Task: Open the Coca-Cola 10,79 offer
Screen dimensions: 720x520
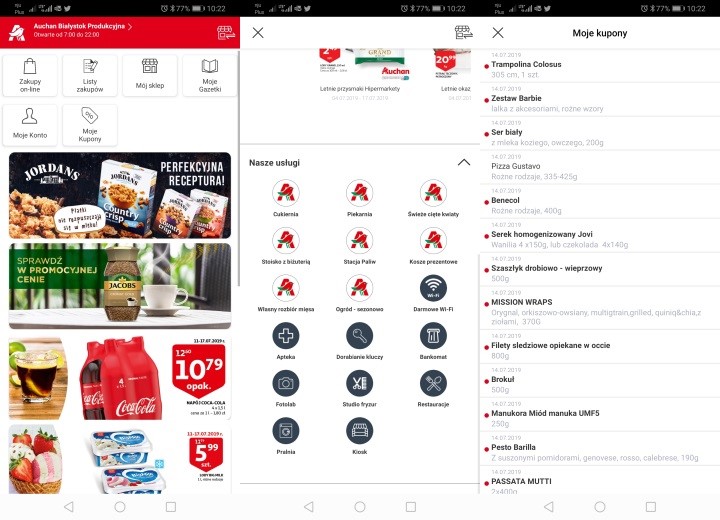Action: (120, 378)
